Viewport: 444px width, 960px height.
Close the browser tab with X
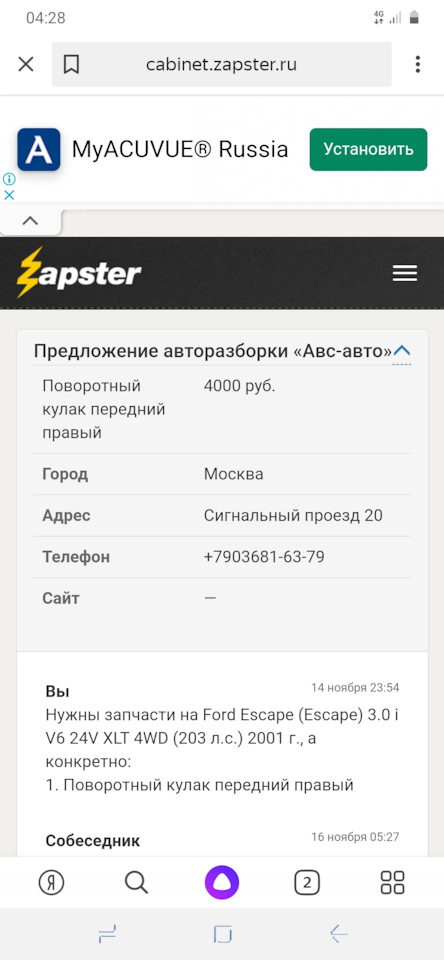pyautogui.click(x=26, y=64)
